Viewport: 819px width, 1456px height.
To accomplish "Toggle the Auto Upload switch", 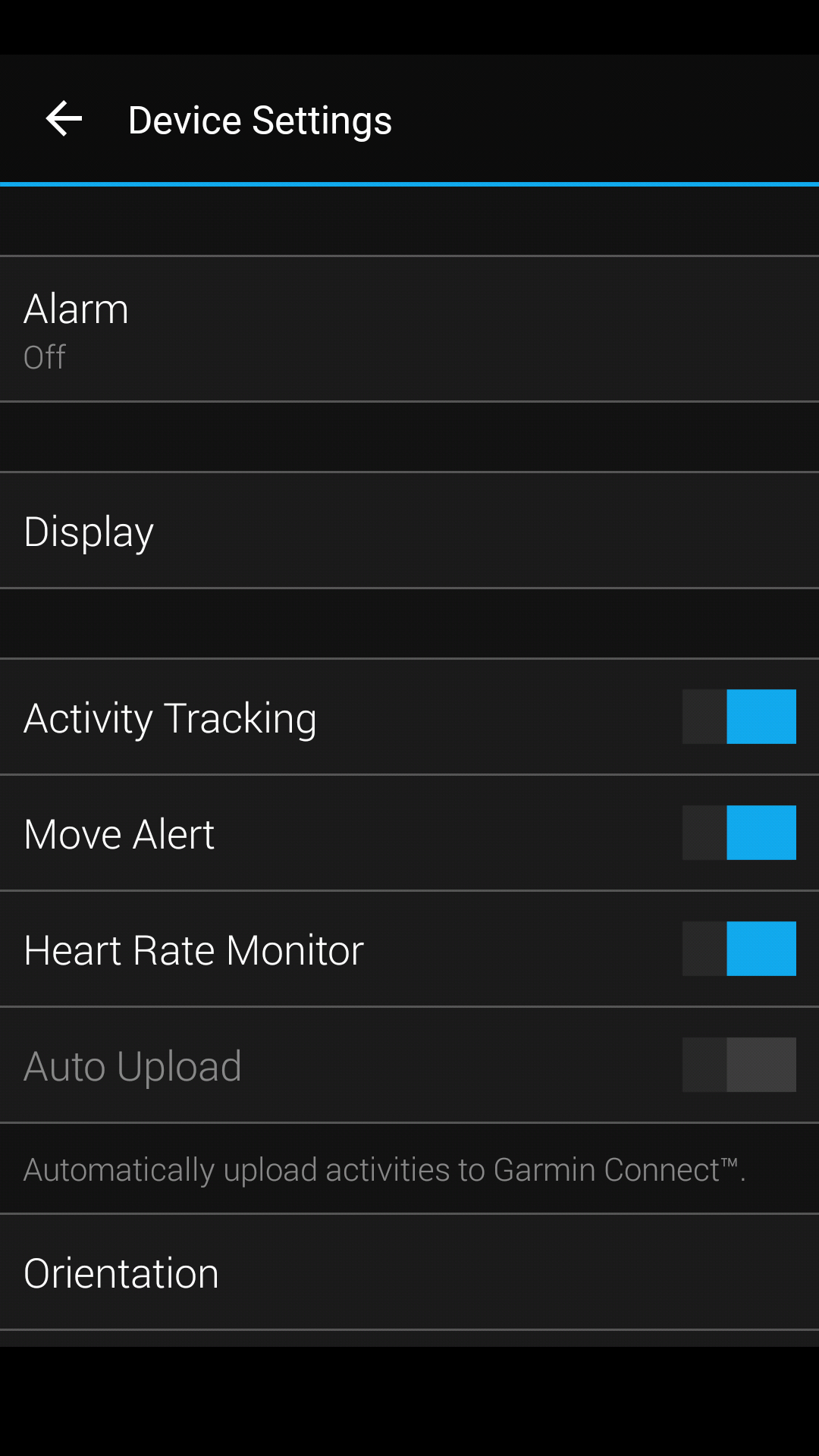I will click(x=739, y=1065).
